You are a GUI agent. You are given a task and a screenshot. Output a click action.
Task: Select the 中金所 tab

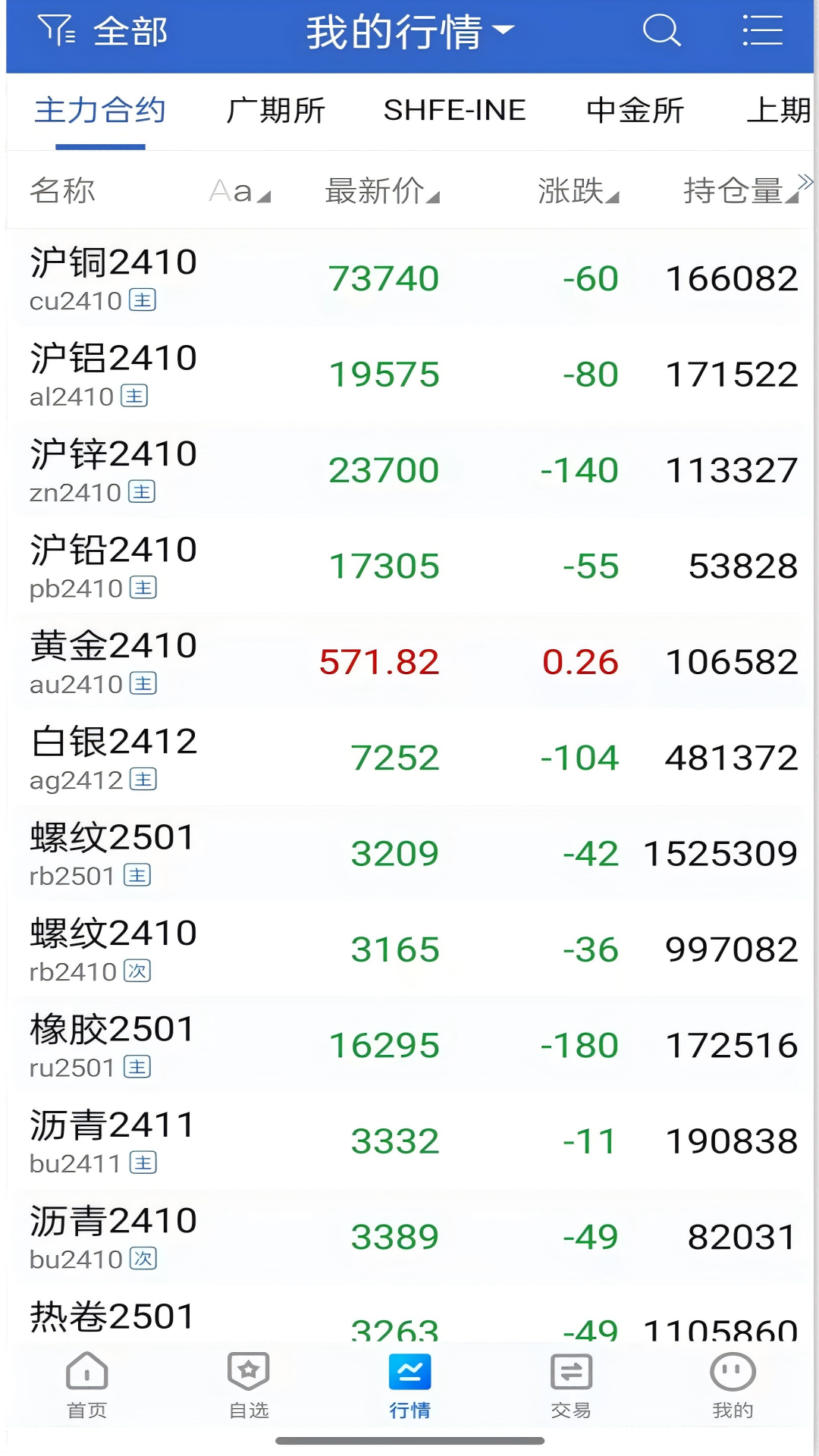click(x=635, y=111)
